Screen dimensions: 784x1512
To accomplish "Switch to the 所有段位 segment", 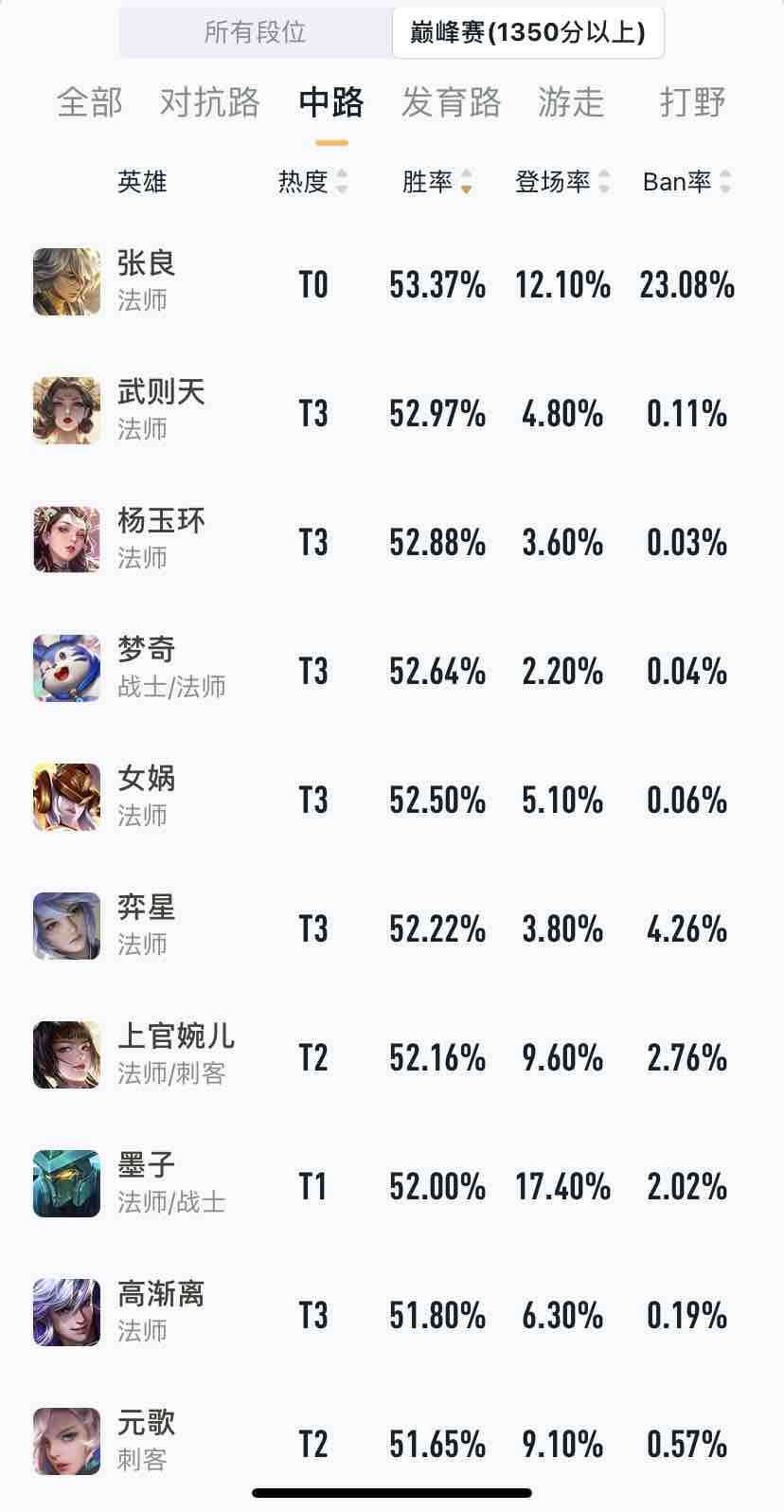I will point(256,33).
